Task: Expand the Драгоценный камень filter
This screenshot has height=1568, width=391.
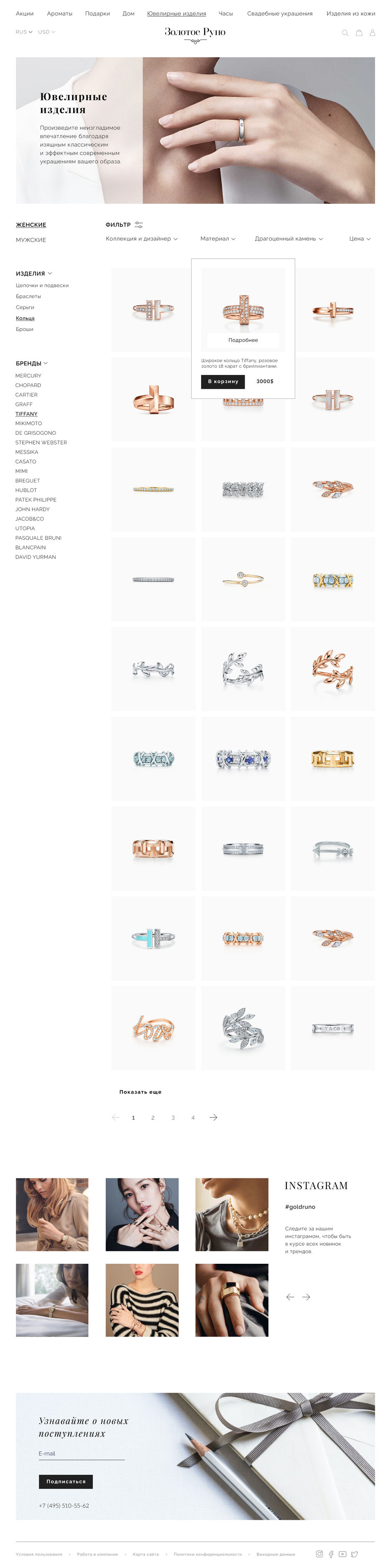Action: [288, 239]
